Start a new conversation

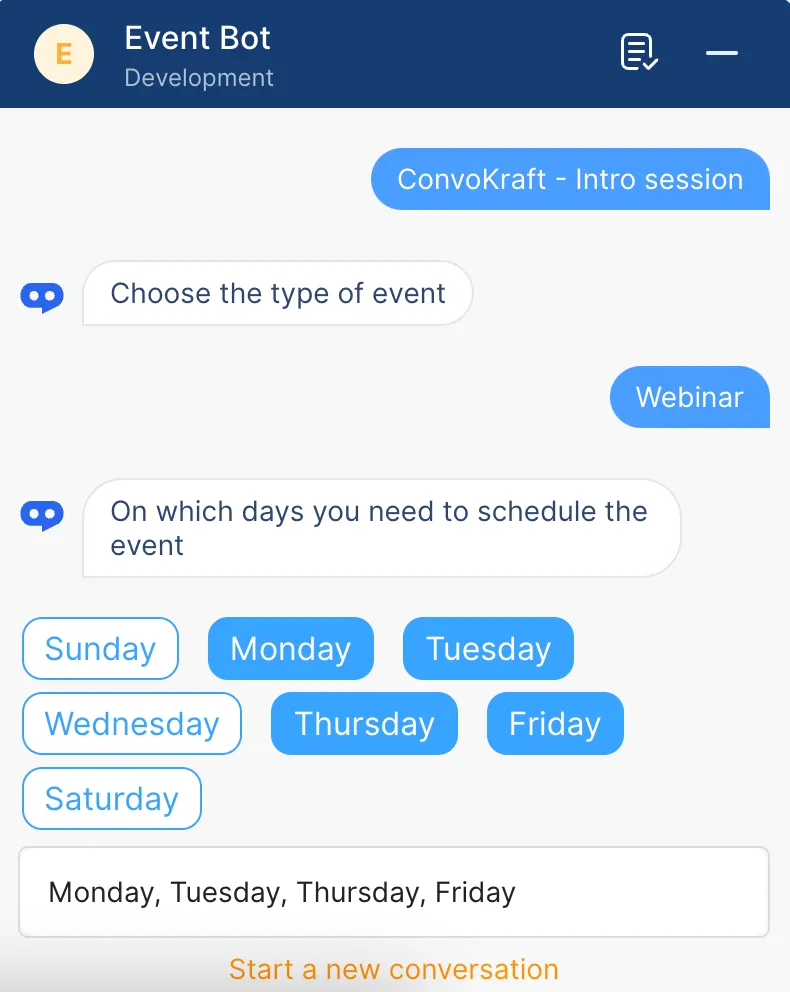(x=394, y=969)
